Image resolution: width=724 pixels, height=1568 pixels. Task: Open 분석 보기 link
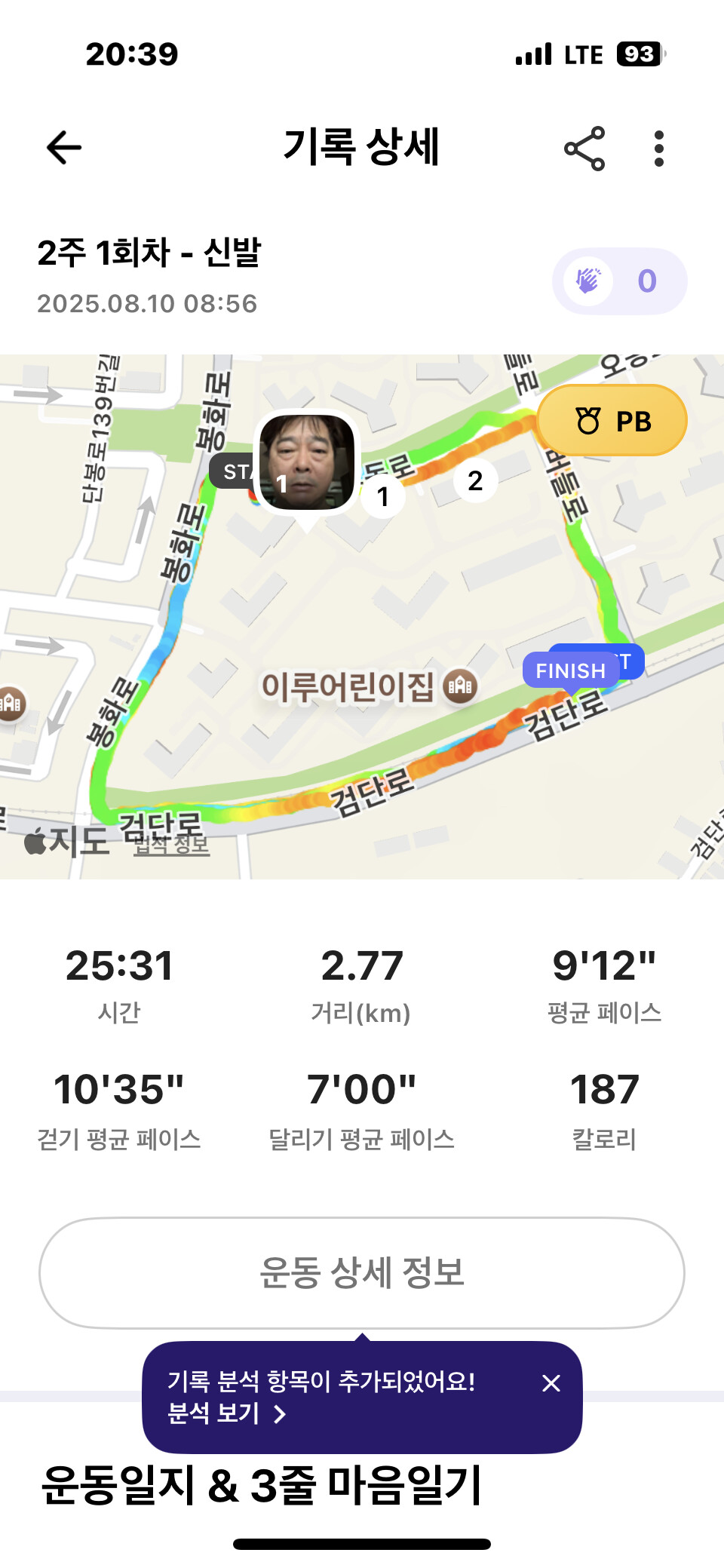coord(226,1413)
